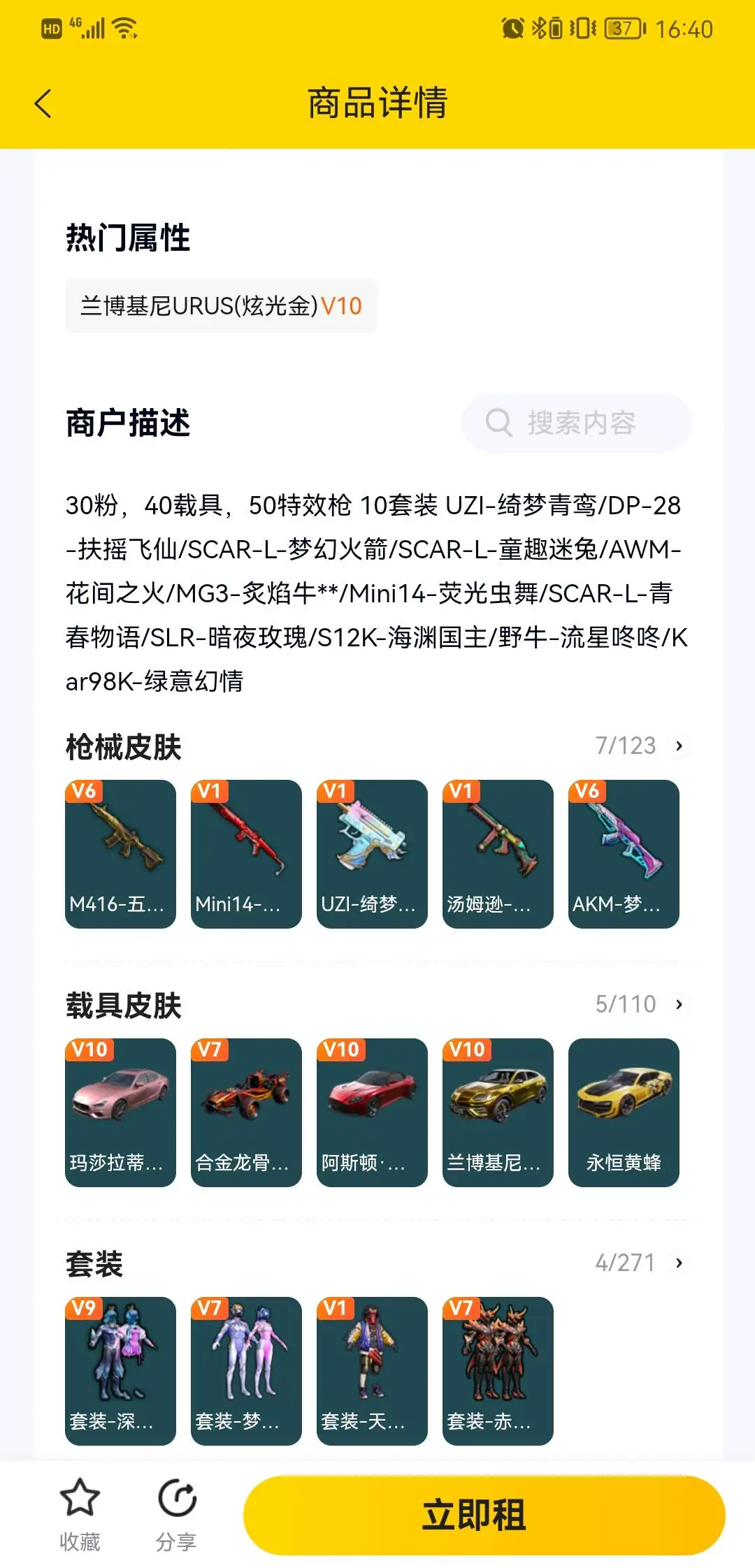Select the 阿斯顿 vehicle skin tile

pyautogui.click(x=372, y=1112)
